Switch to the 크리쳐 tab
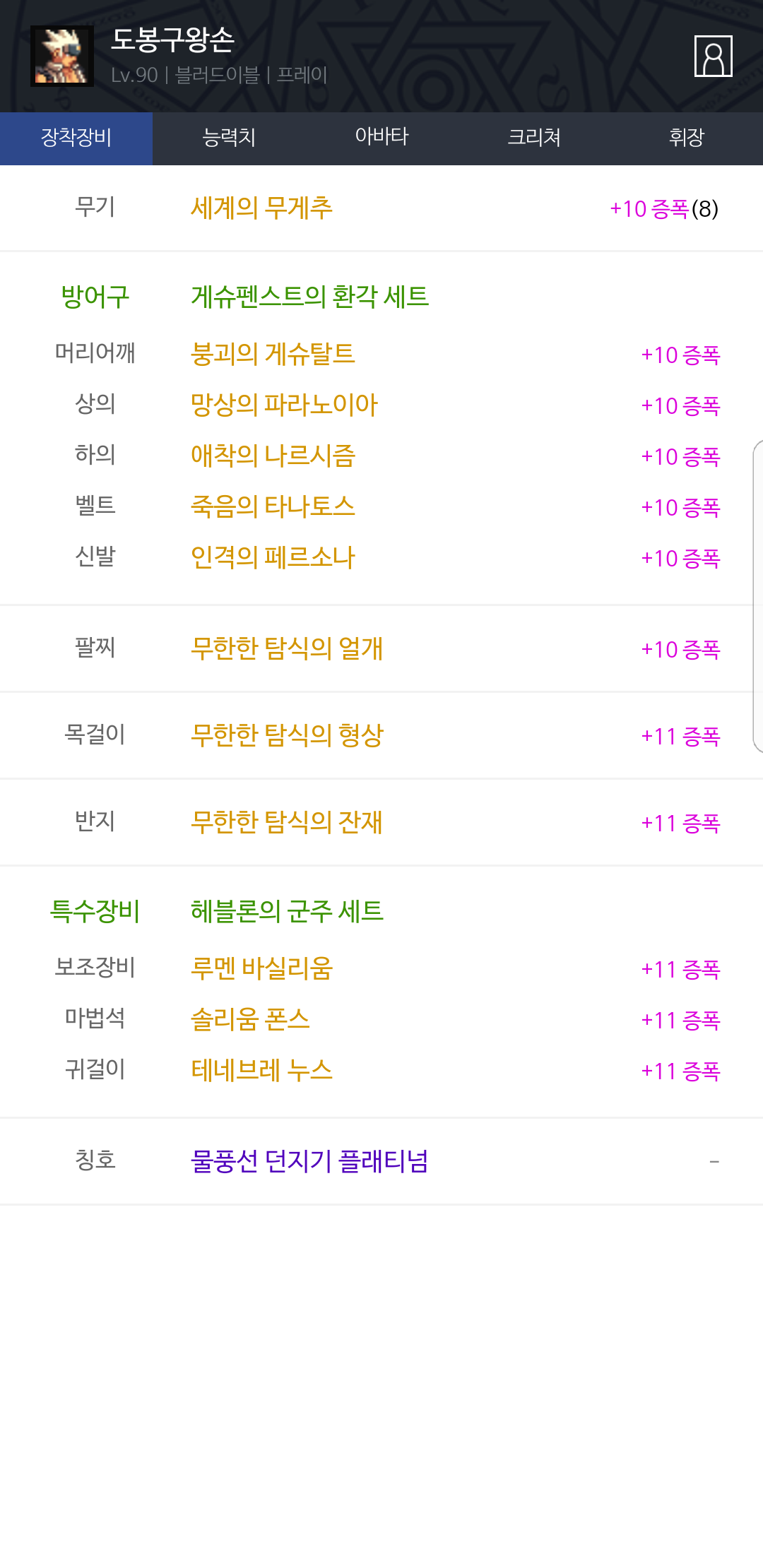 pyautogui.click(x=534, y=138)
